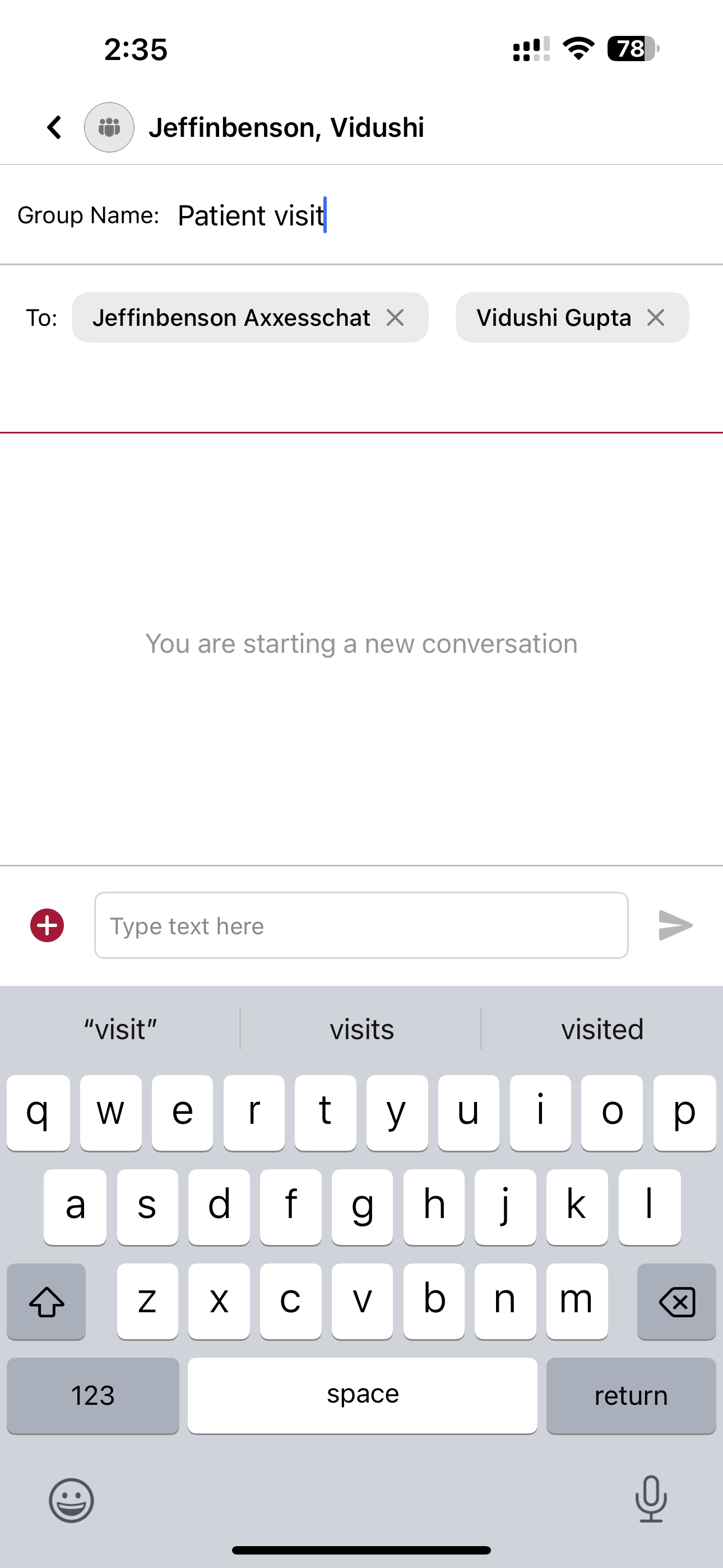This screenshot has width=723, height=1568.
Task: Open the emoji keyboard
Action: 71,1501
